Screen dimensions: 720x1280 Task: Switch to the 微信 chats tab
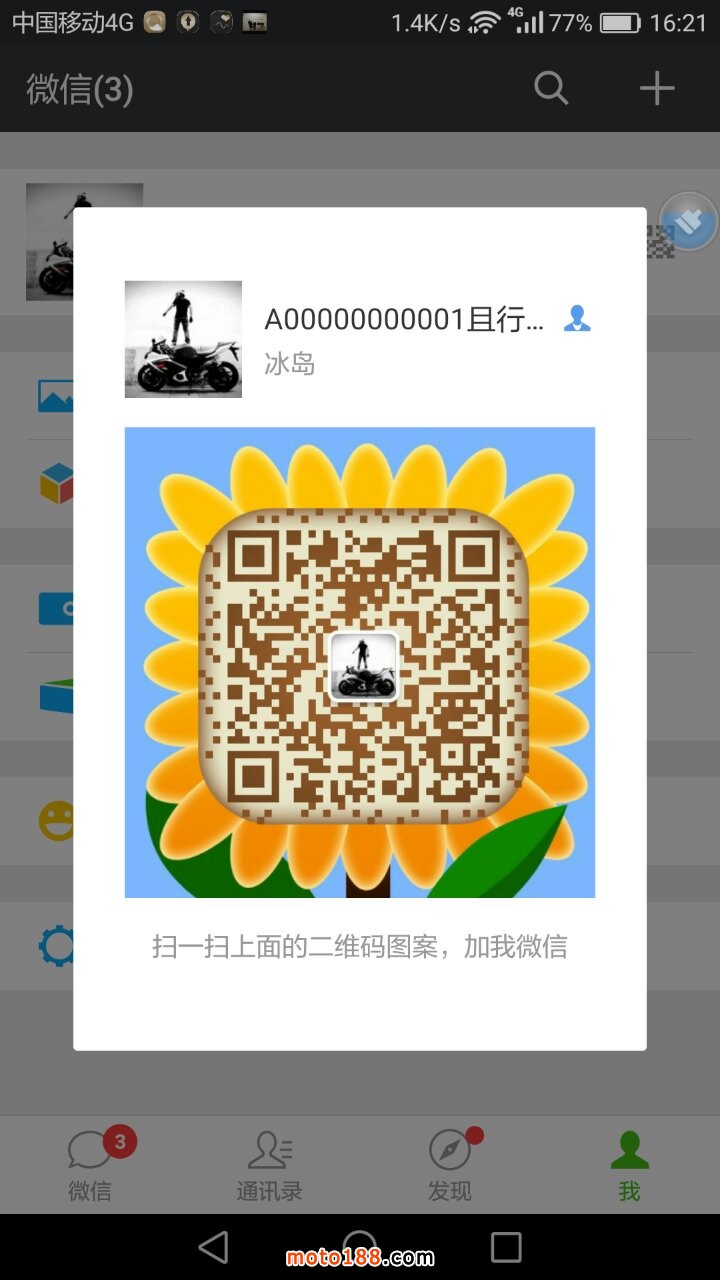91,1165
